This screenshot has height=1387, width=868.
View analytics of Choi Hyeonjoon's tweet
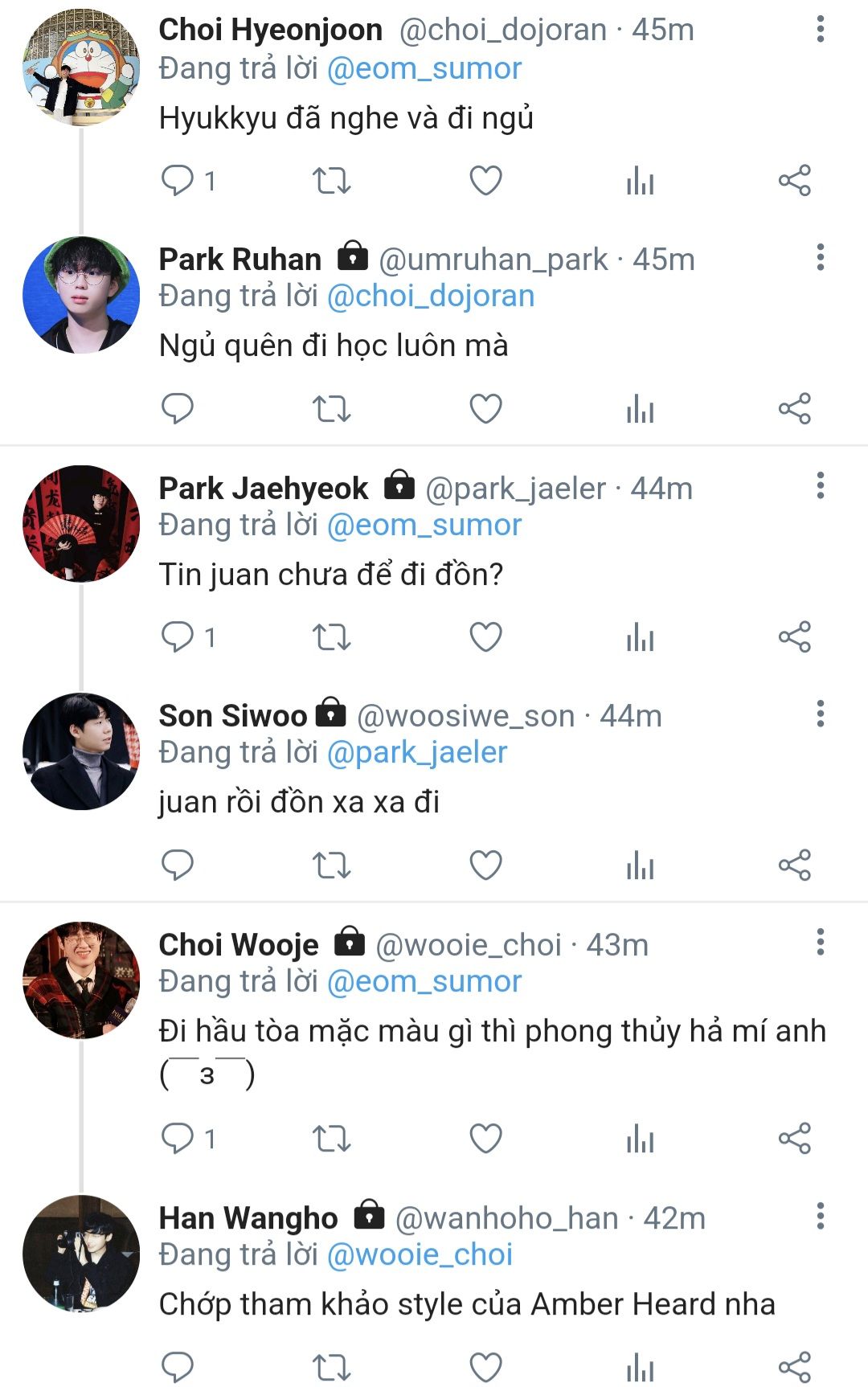tap(640, 181)
